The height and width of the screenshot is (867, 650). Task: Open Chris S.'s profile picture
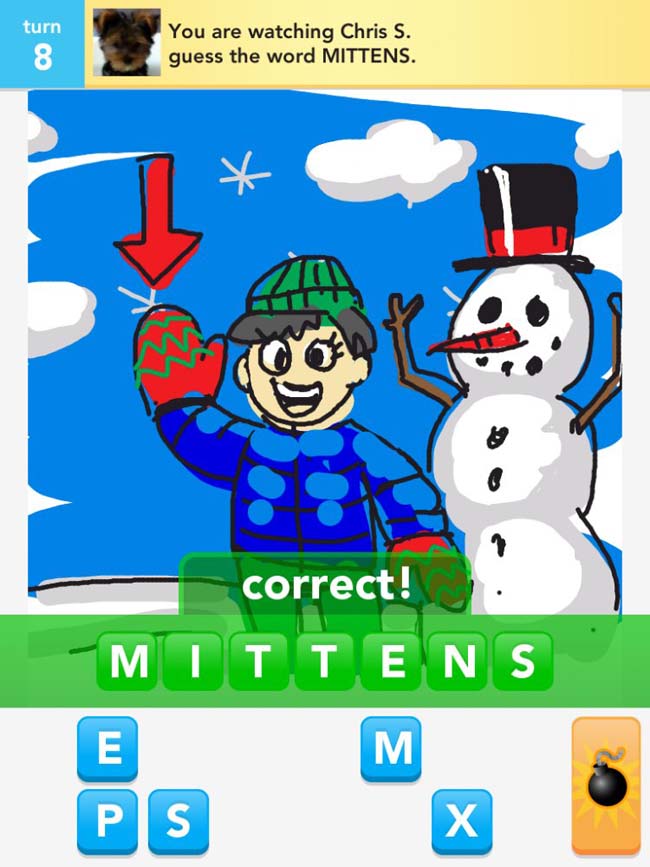pos(126,43)
